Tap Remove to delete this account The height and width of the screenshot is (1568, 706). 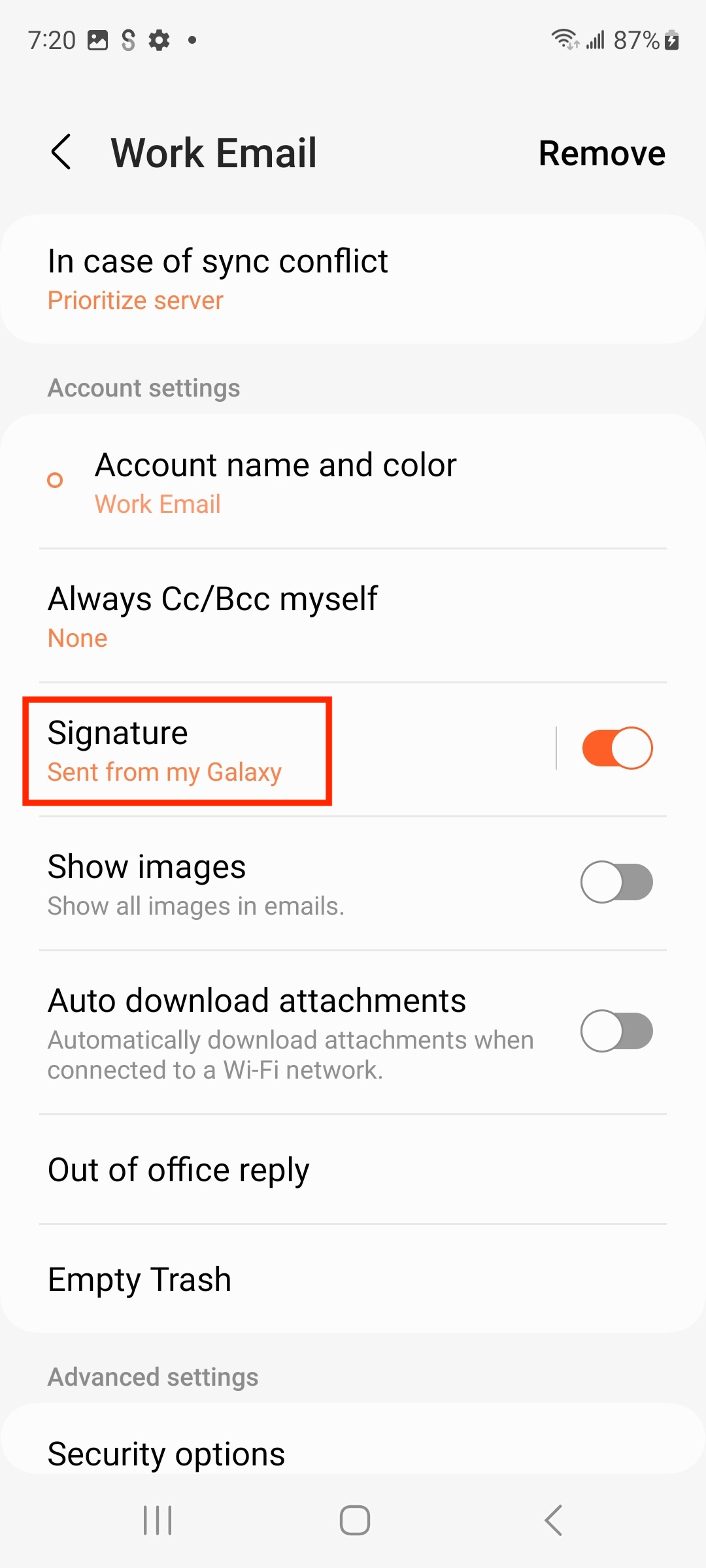pos(601,154)
